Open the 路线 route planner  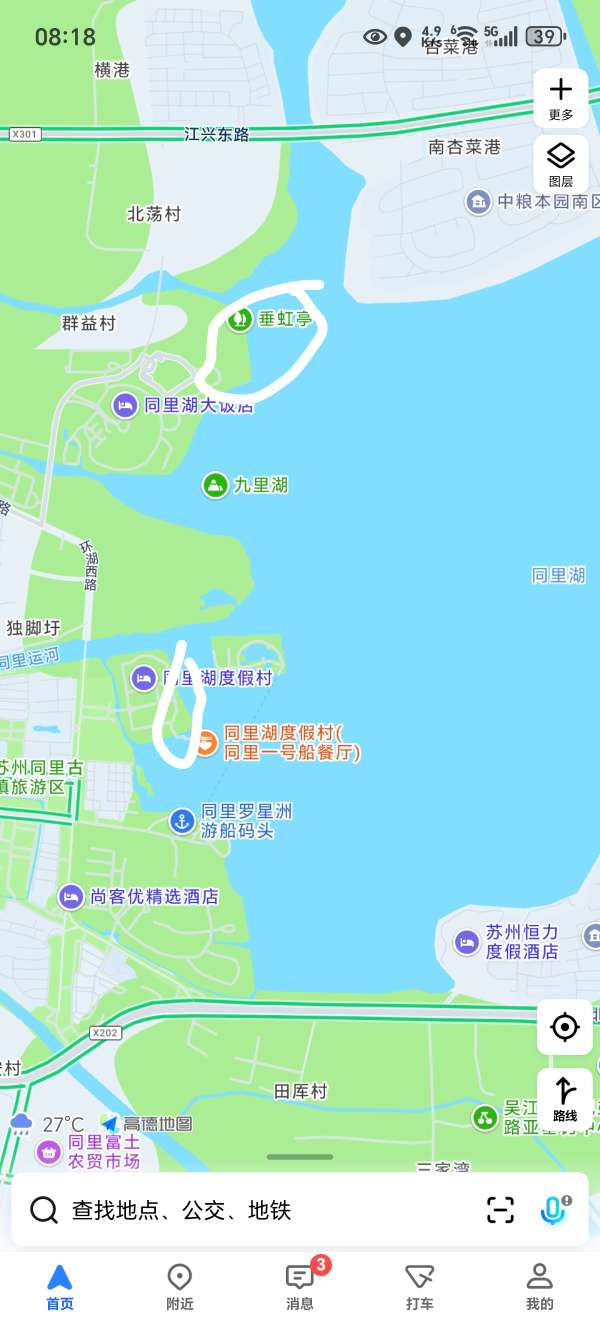(565, 1100)
